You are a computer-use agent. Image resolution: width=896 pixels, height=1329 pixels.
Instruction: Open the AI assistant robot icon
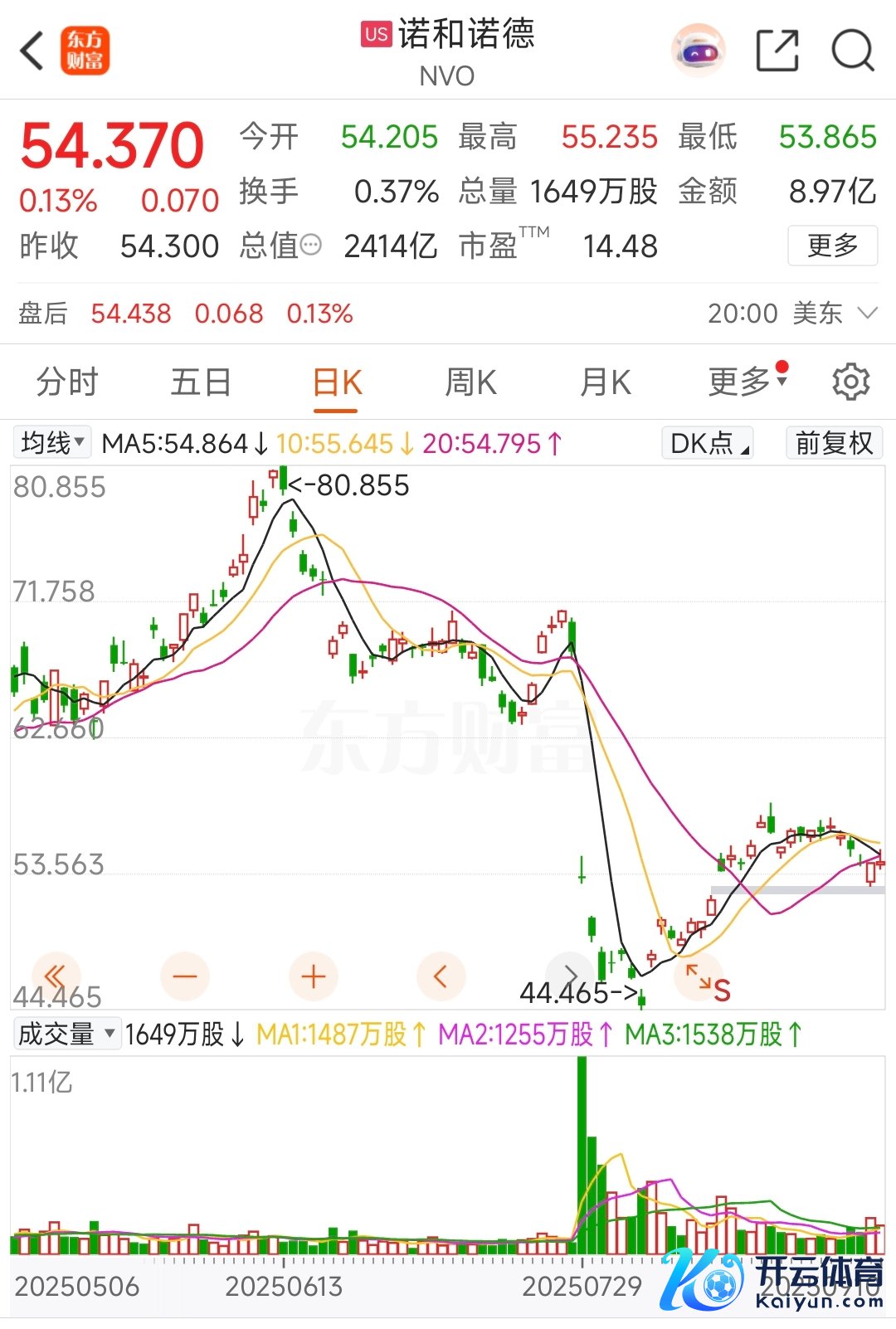click(698, 51)
